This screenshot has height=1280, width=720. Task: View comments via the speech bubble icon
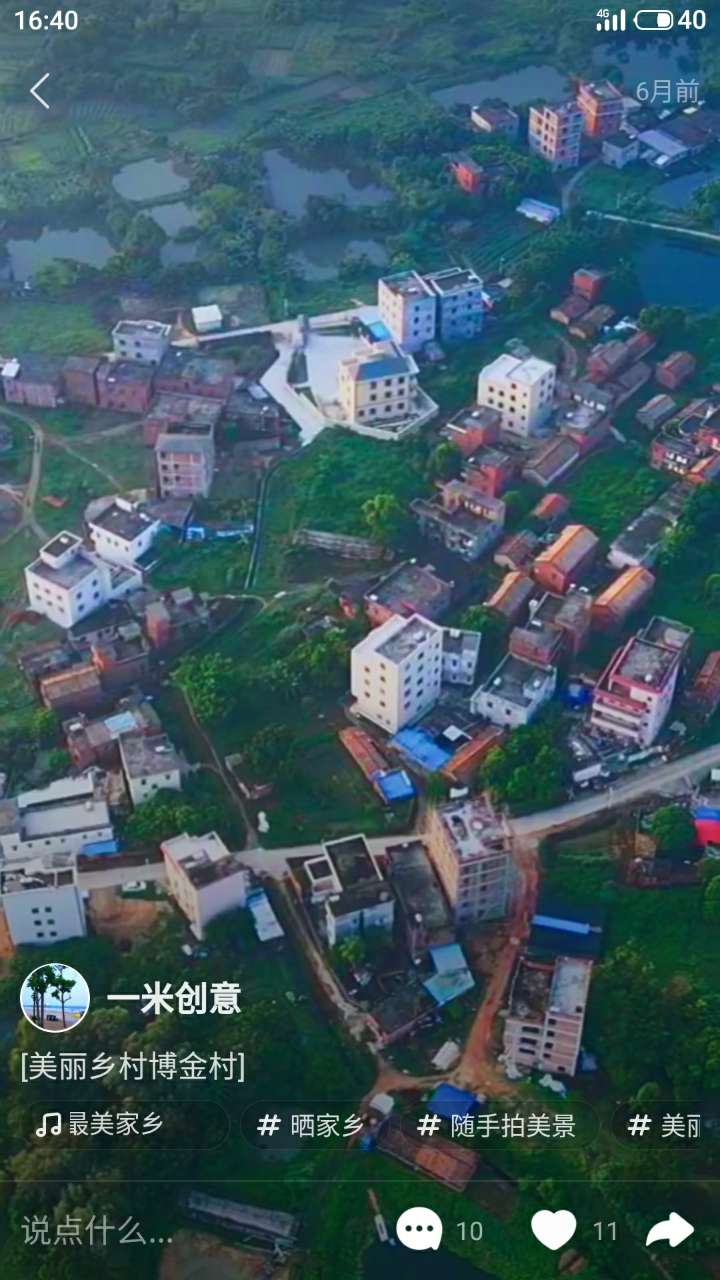pos(420,1229)
